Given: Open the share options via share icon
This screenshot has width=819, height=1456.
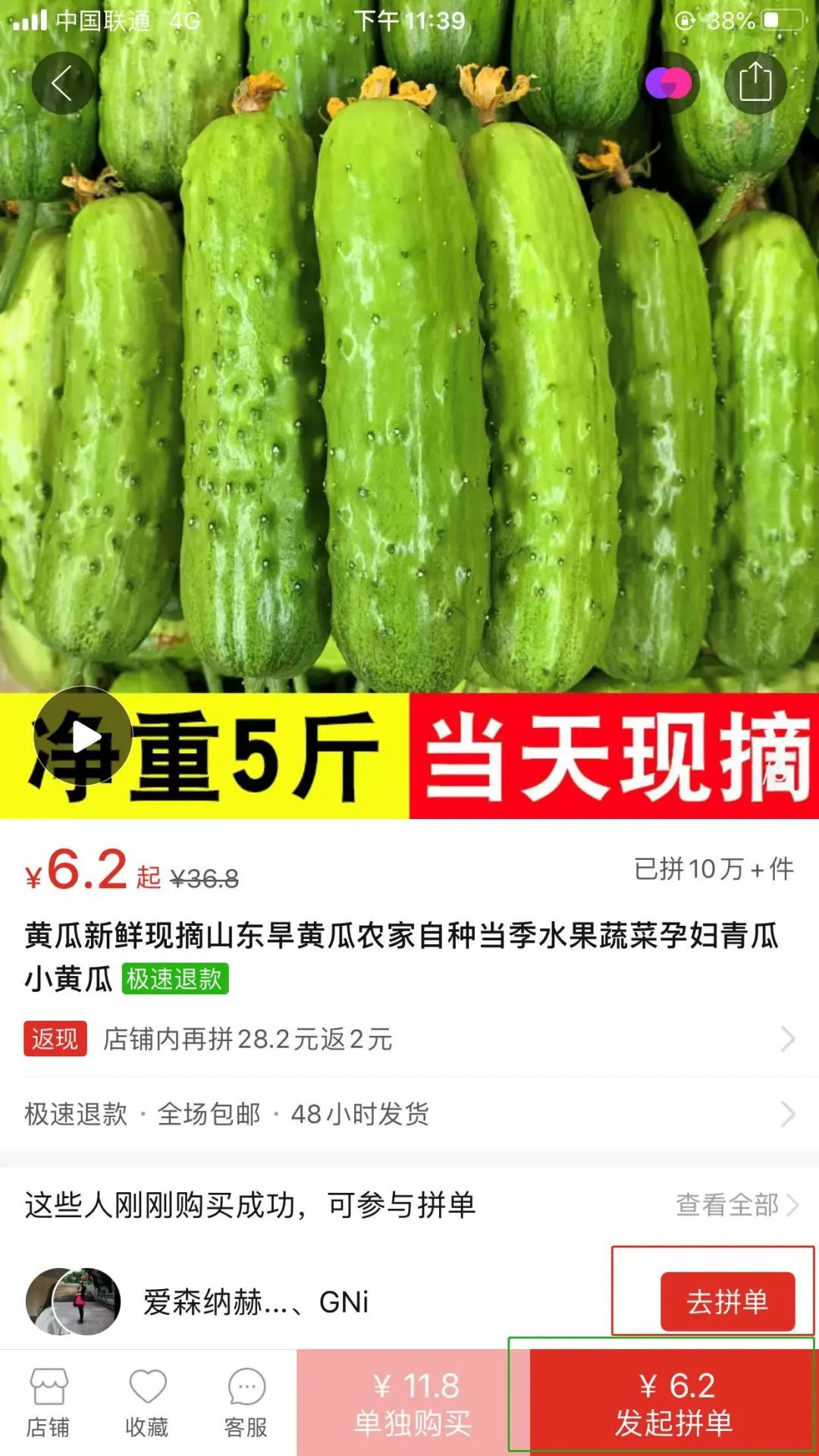Looking at the screenshot, I should [755, 83].
